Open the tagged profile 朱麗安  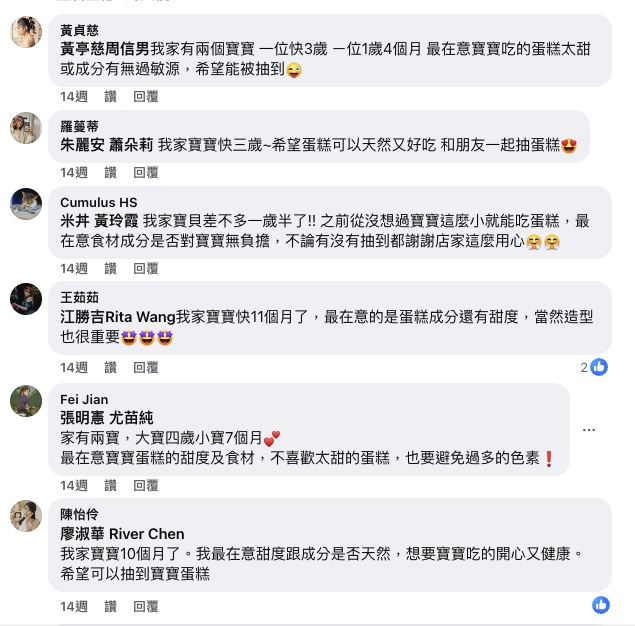[x=85, y=144]
